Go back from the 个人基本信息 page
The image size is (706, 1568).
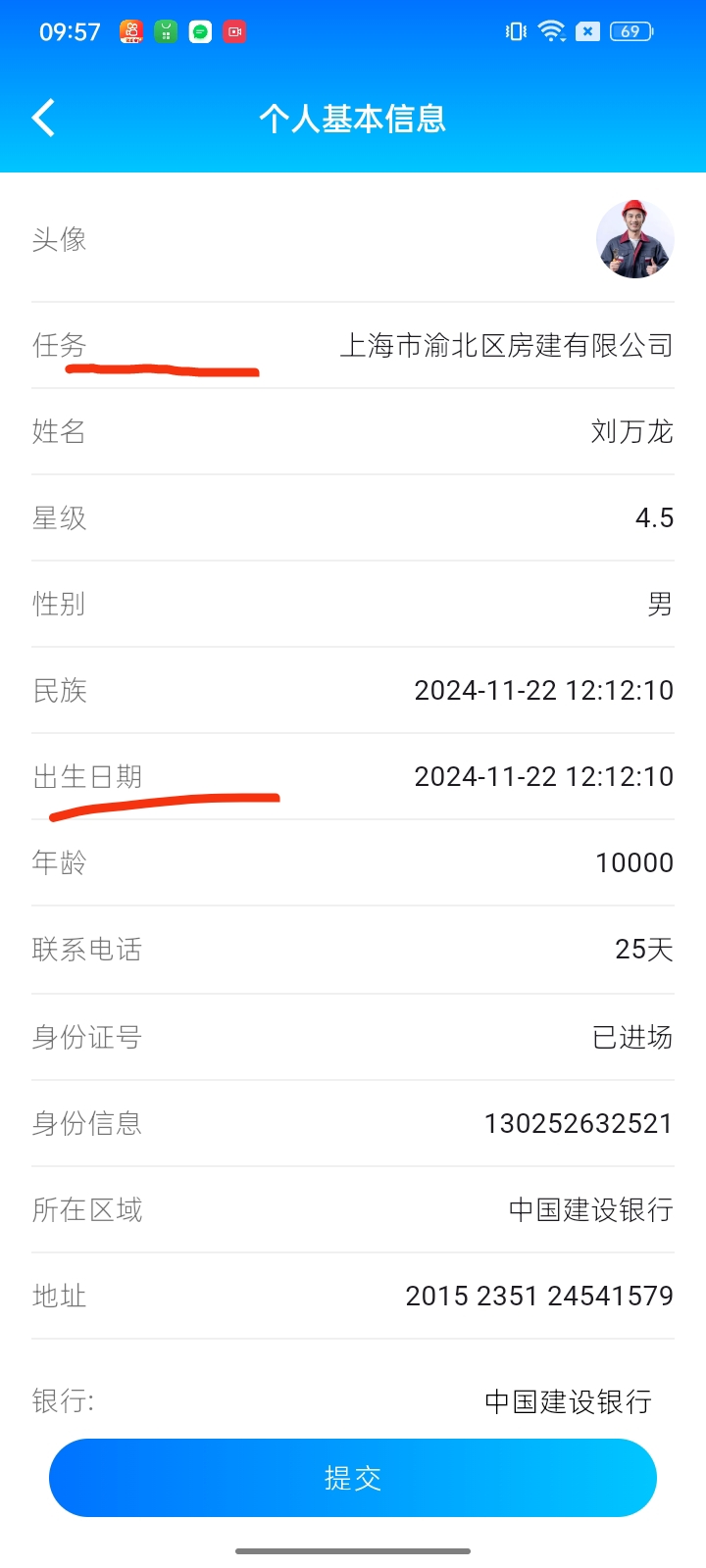[x=44, y=119]
